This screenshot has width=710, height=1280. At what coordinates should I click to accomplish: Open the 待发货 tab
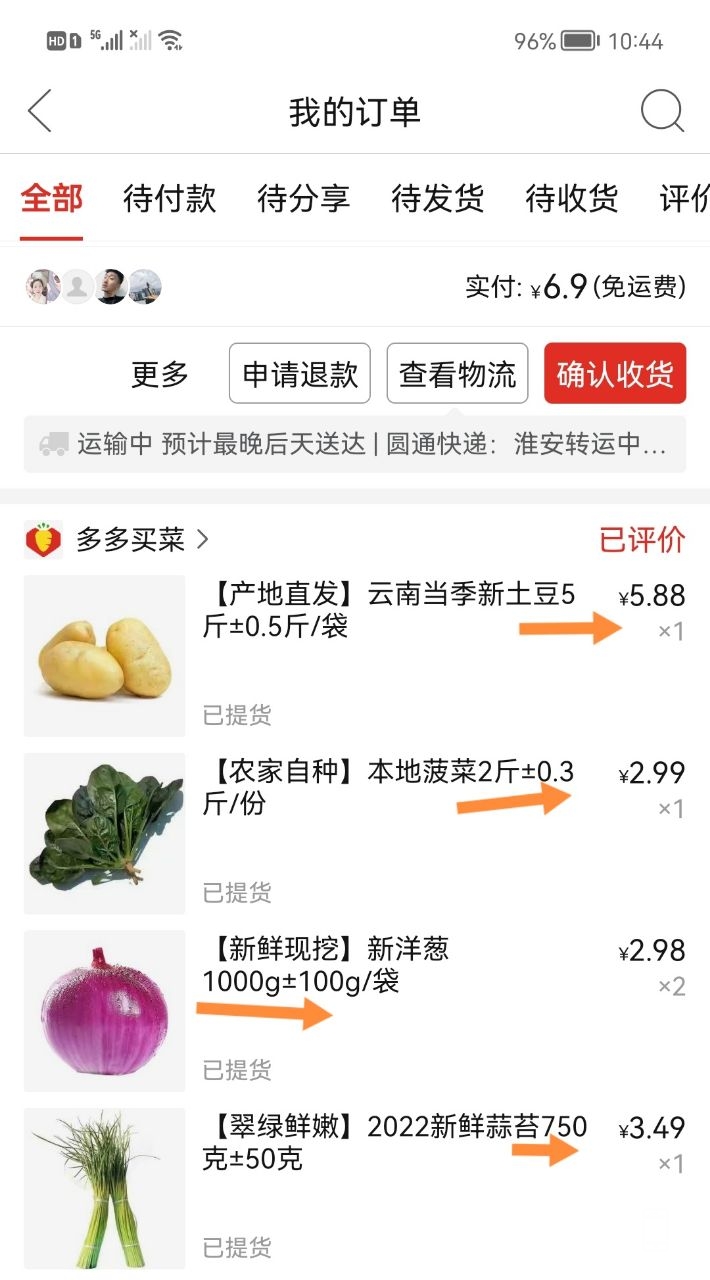click(438, 198)
